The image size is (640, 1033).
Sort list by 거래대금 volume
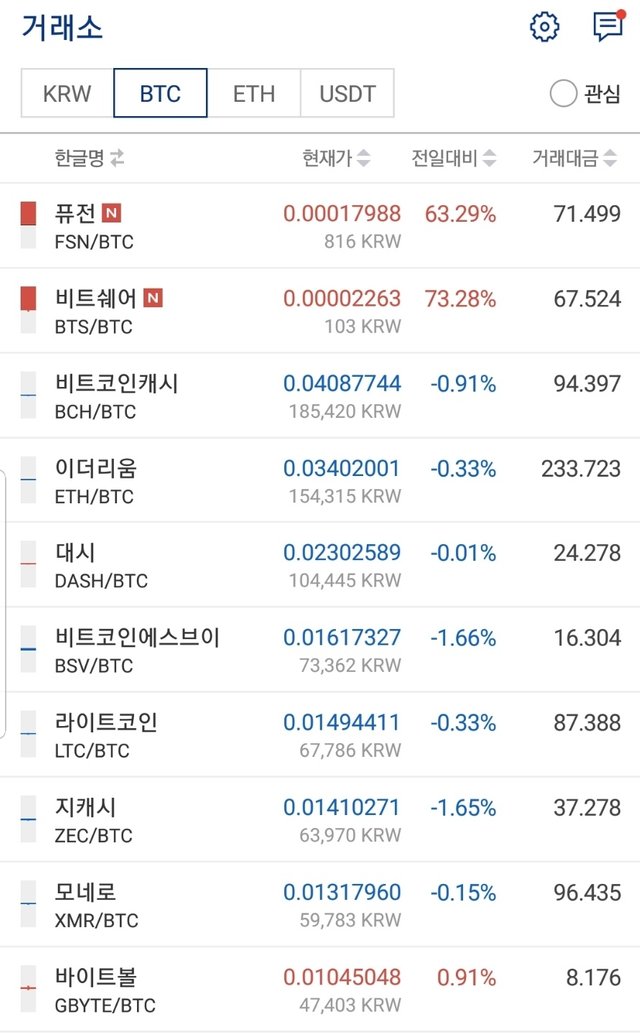[574, 158]
